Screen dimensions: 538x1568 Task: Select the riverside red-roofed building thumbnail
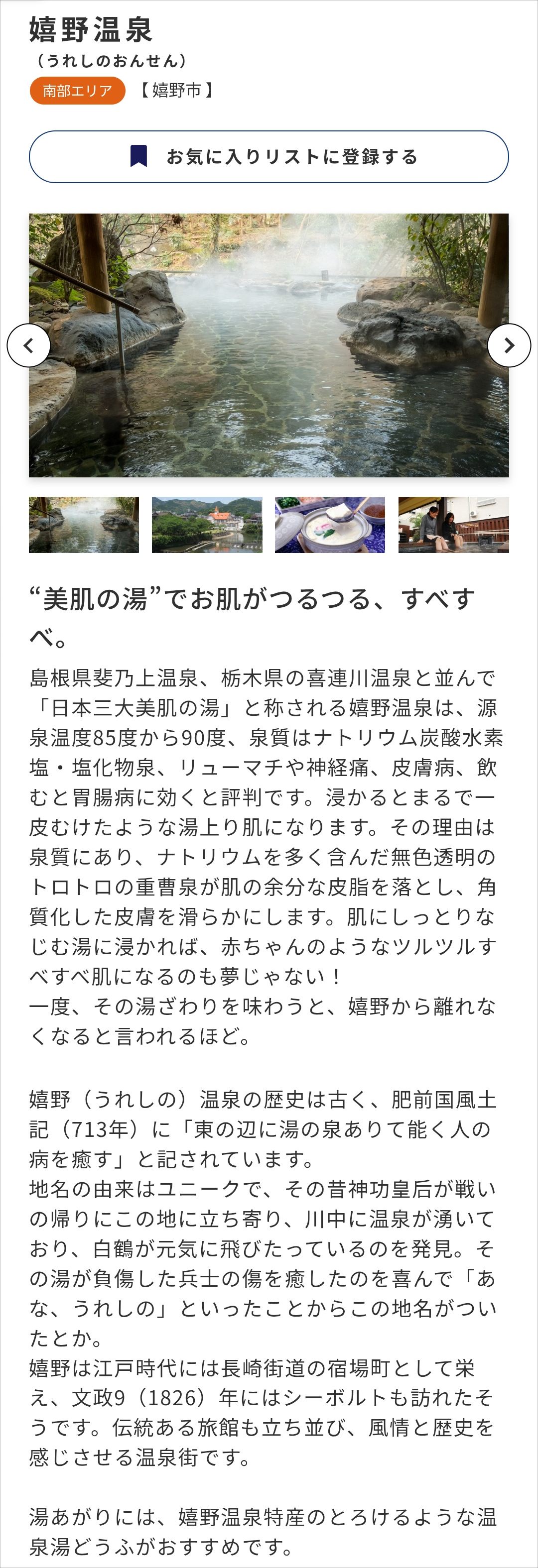pyautogui.click(x=207, y=525)
